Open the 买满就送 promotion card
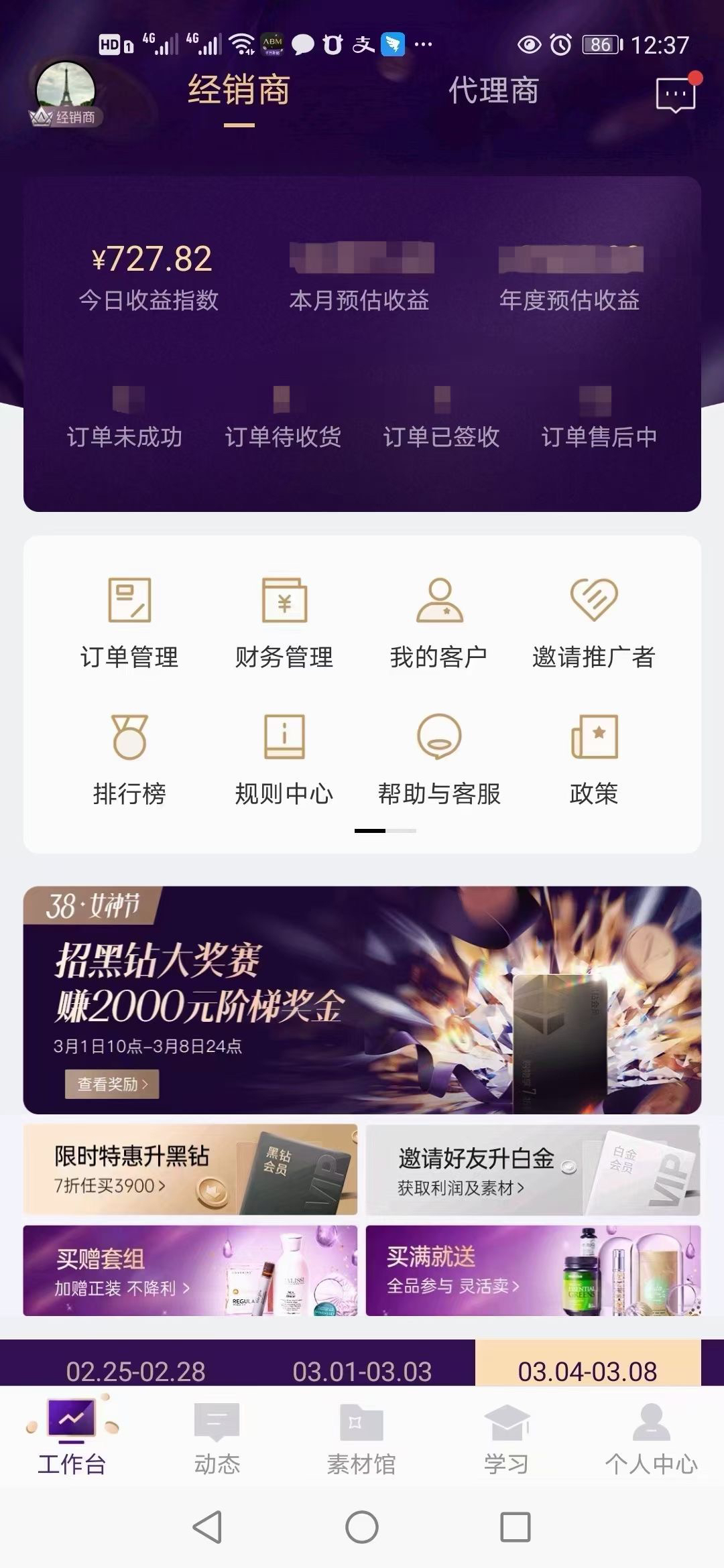The image size is (724, 1568). click(533, 1271)
